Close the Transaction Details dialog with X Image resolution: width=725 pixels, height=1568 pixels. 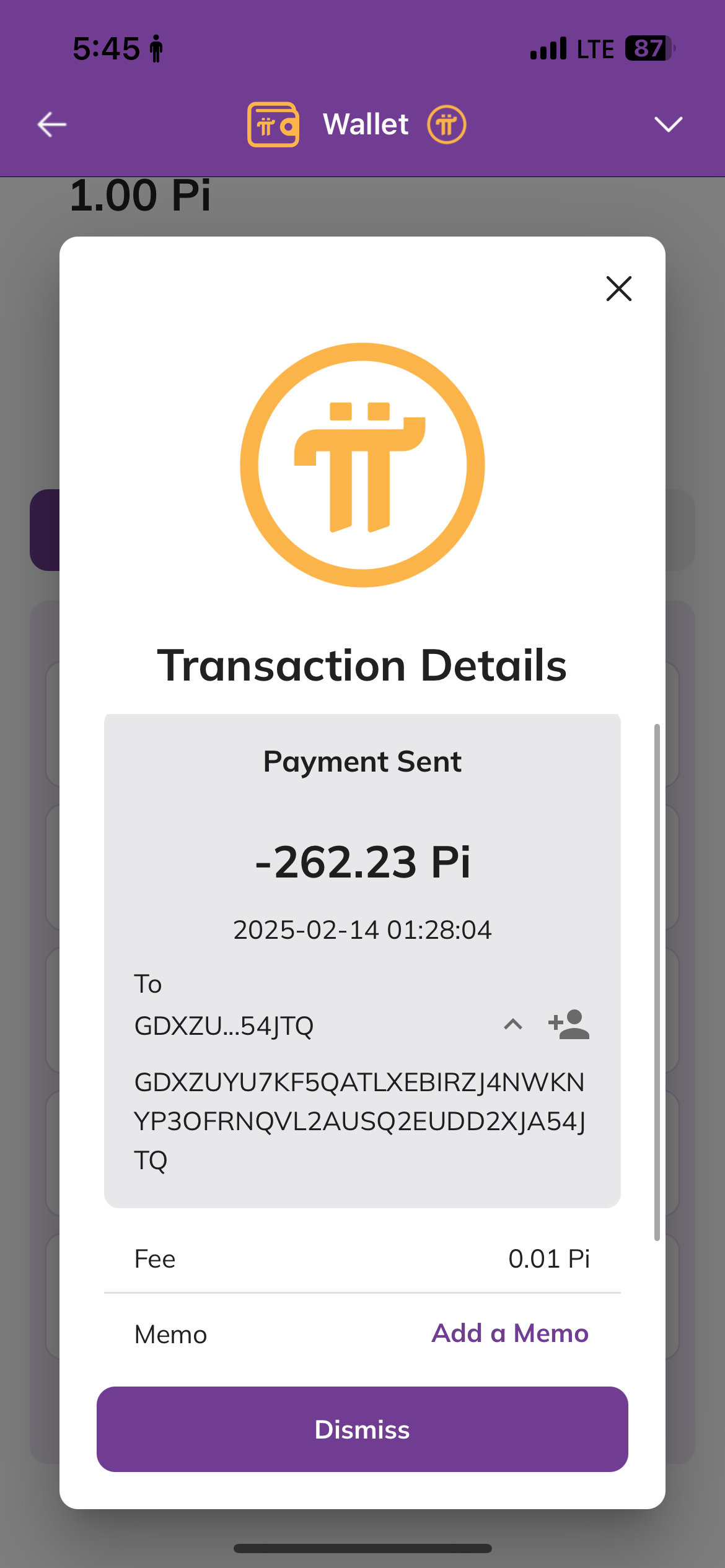pyautogui.click(x=618, y=289)
